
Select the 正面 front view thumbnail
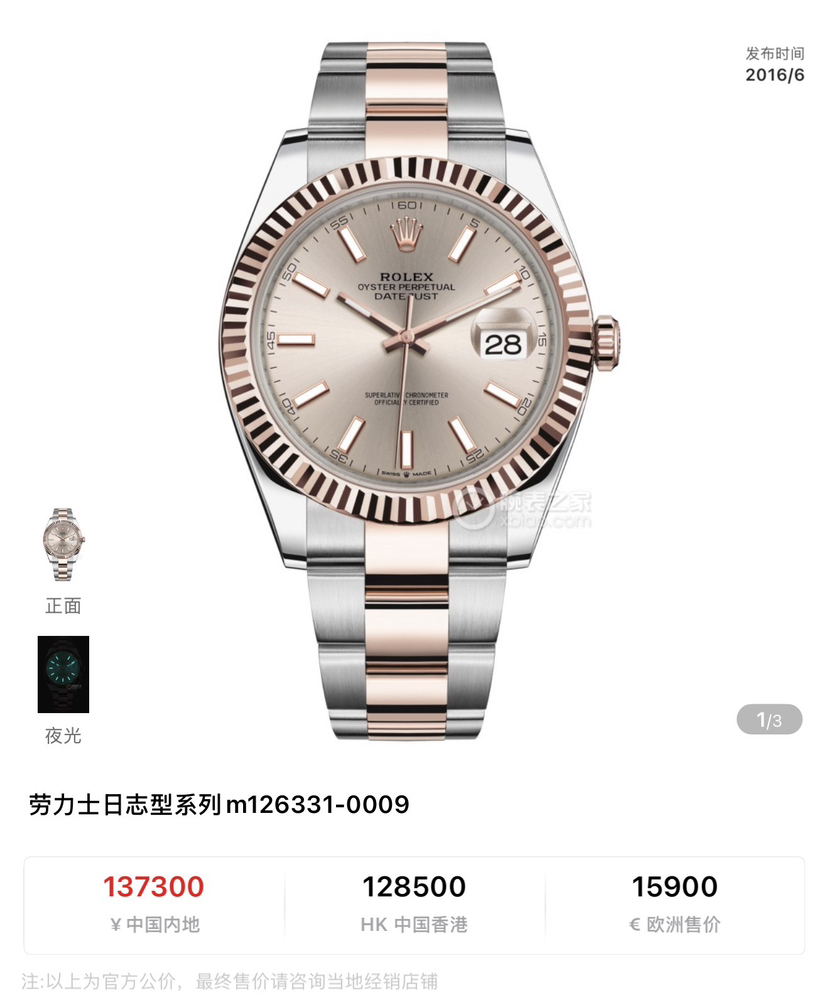pos(63,546)
